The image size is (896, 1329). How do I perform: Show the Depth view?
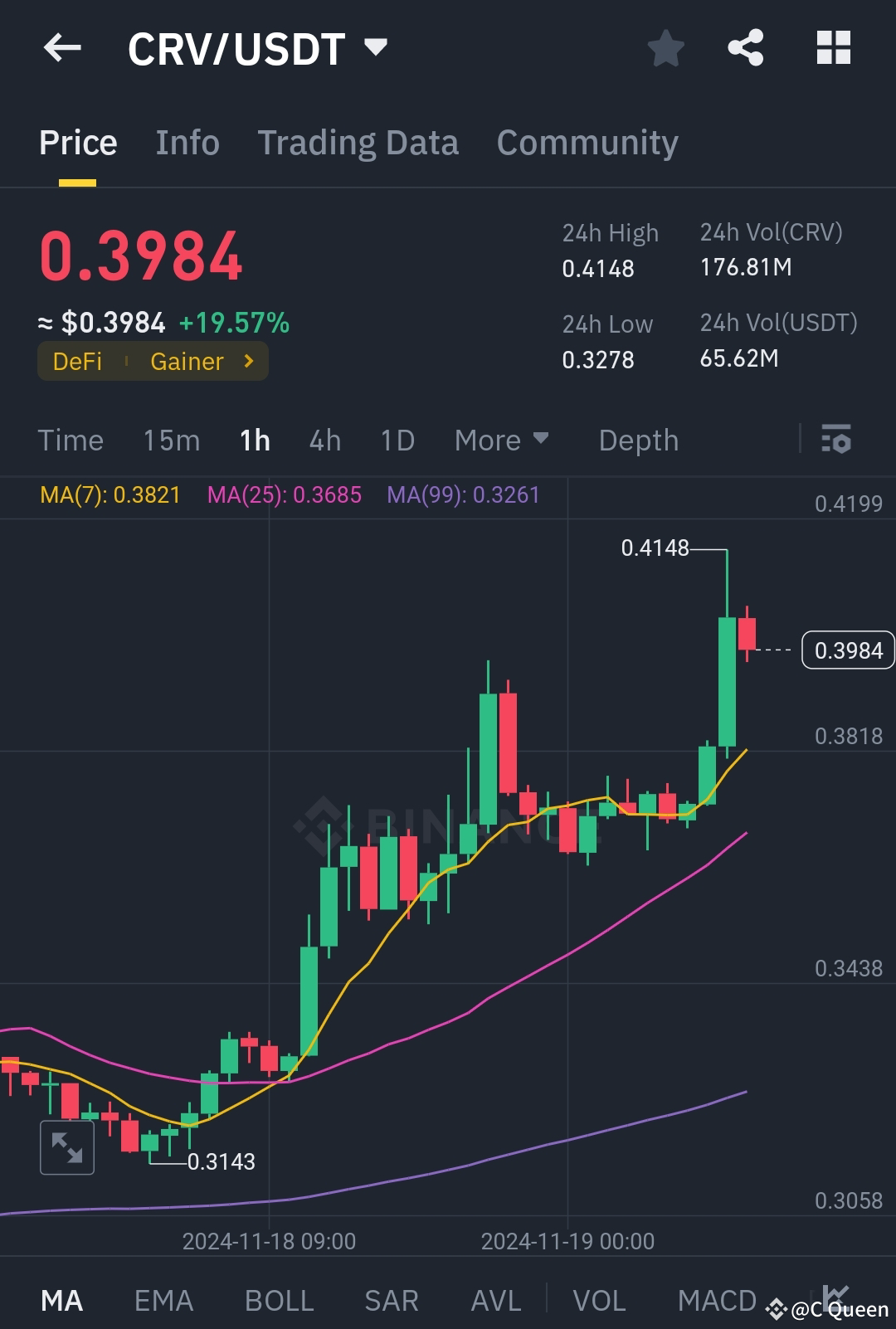click(x=638, y=440)
